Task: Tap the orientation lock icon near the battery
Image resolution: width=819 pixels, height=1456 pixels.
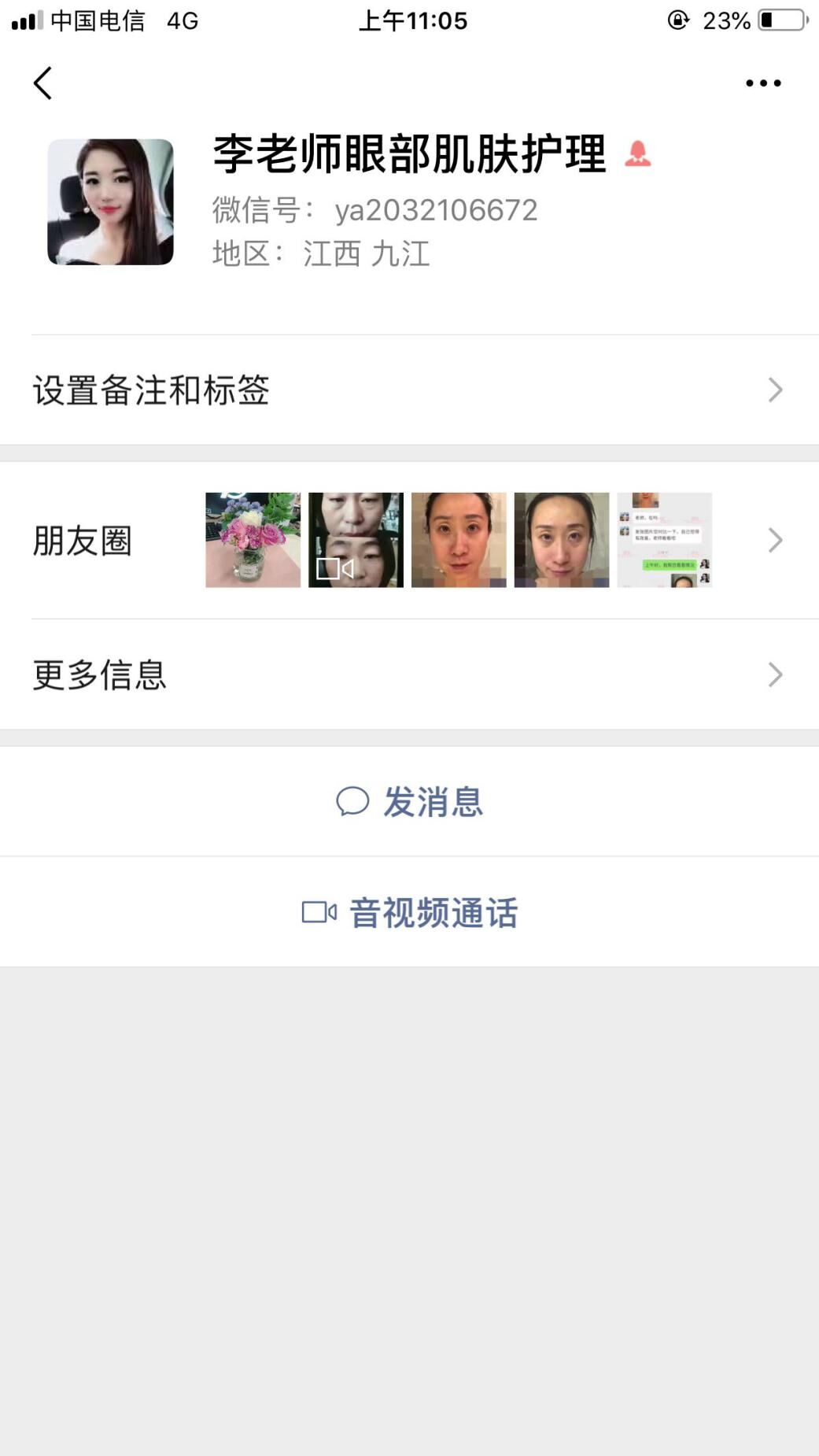Action: 680,21
